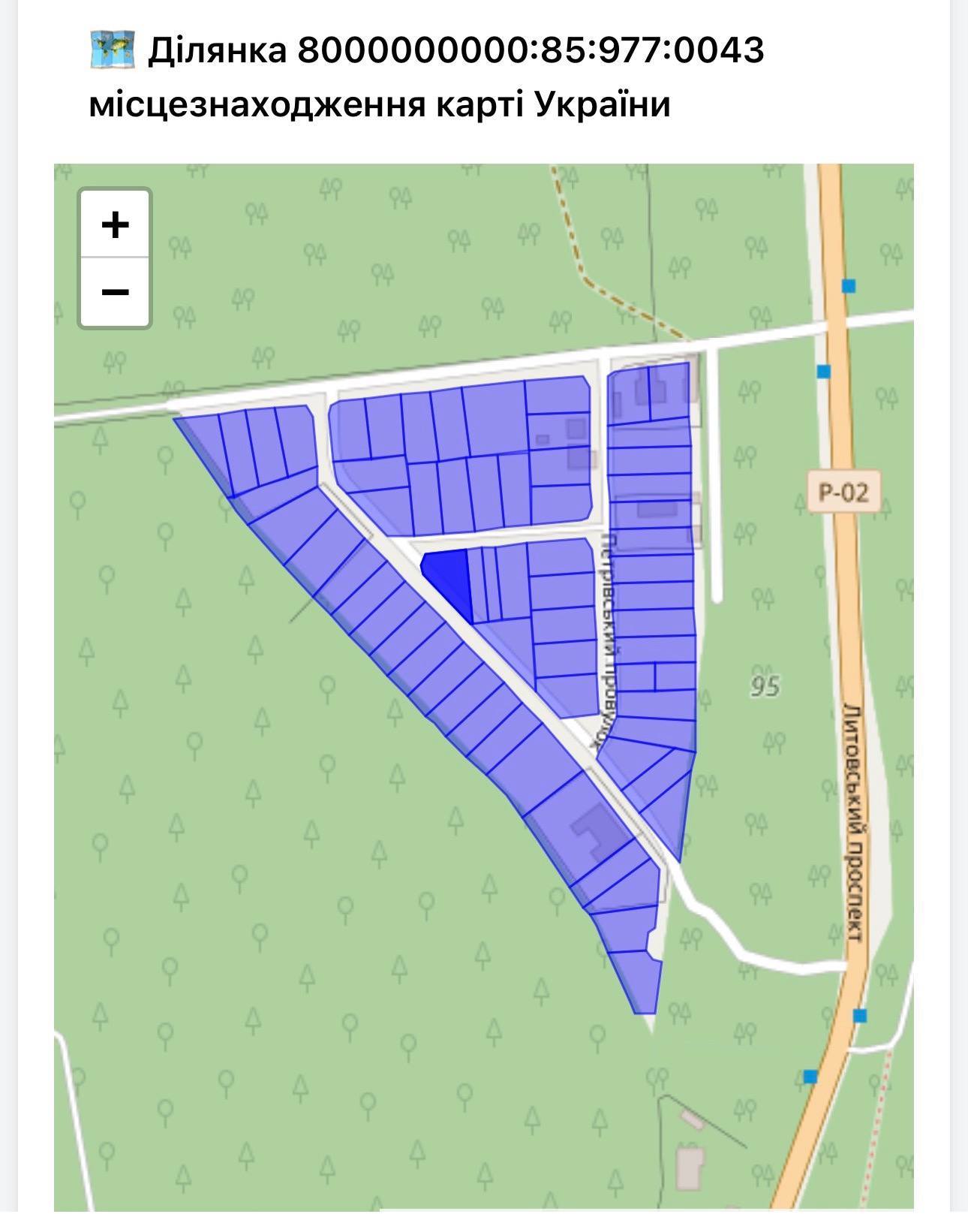Zoom in on the map
The height and width of the screenshot is (1232, 968).
[x=115, y=224]
